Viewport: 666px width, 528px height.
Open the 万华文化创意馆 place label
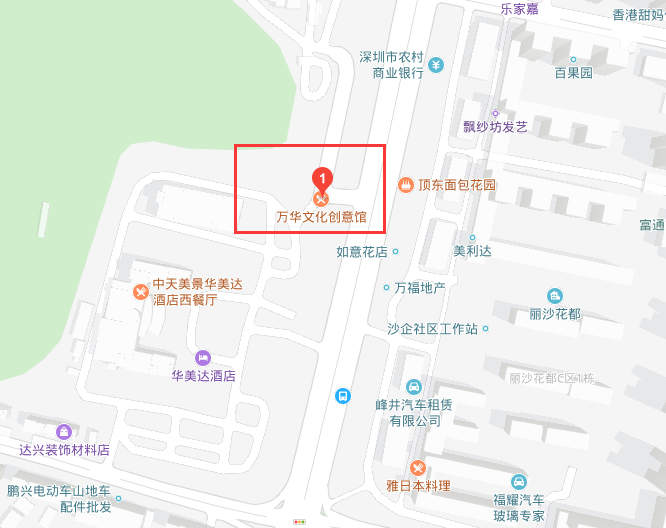(x=322, y=216)
